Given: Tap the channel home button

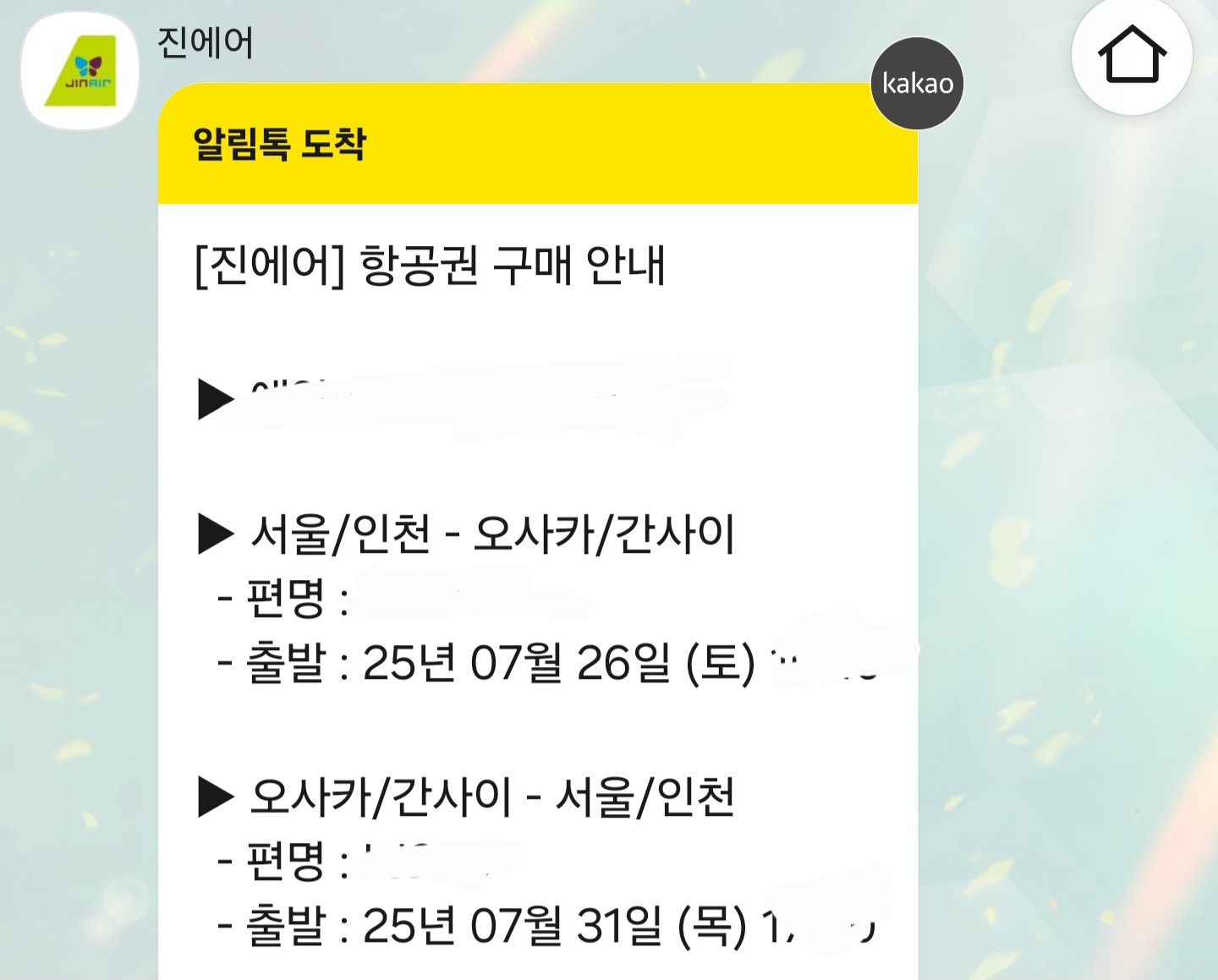Looking at the screenshot, I should pos(1132,55).
